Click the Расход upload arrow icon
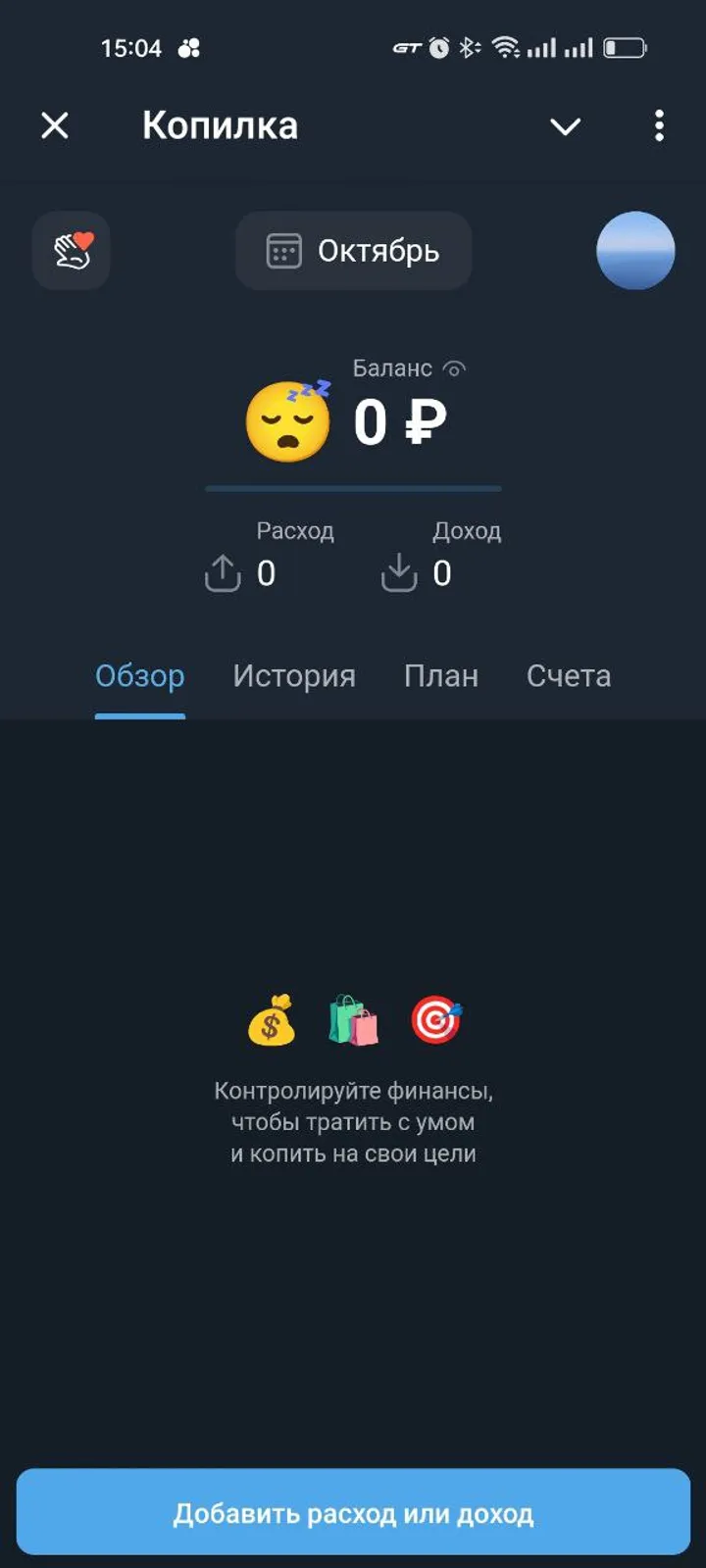 pyautogui.click(x=223, y=573)
